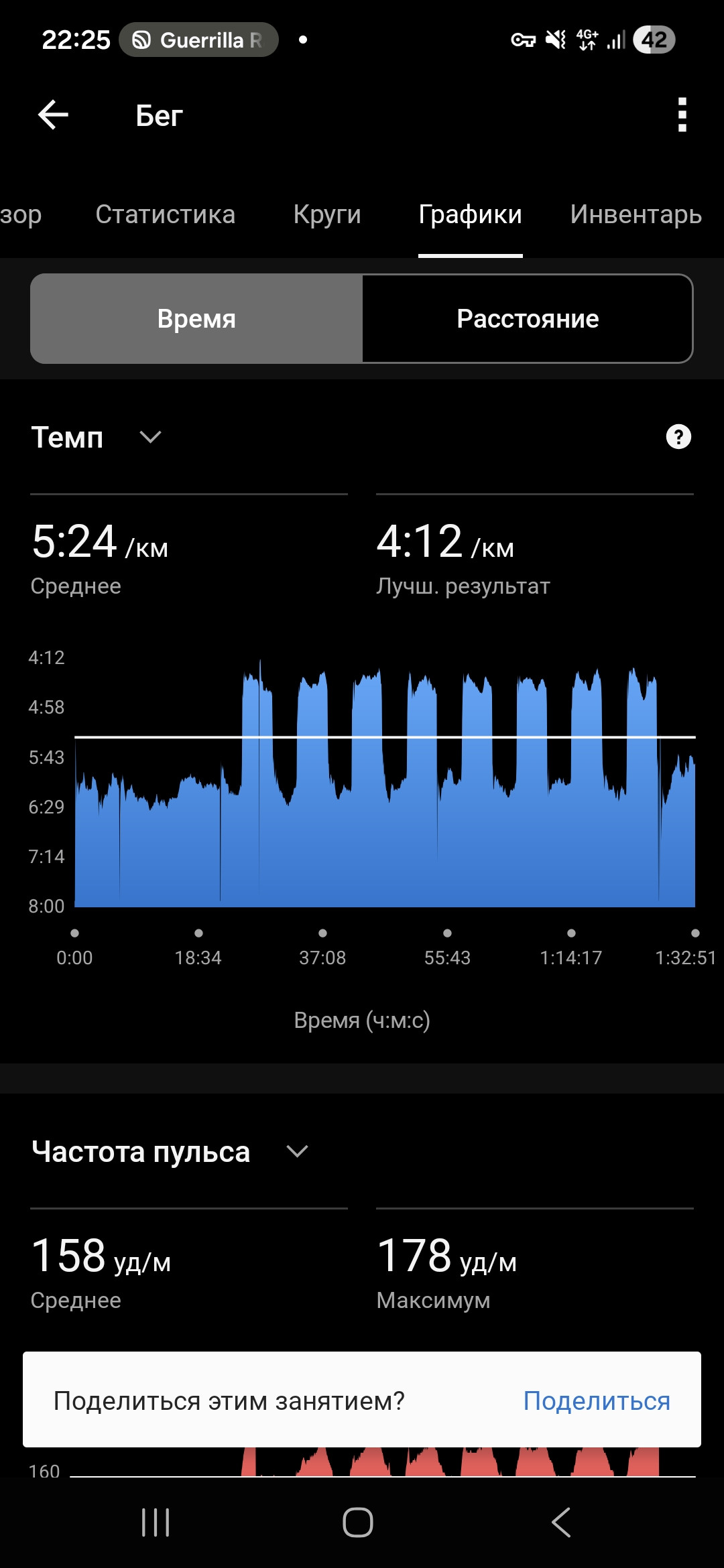This screenshot has height=1568, width=724.
Task: Select the Время segment
Action: click(196, 318)
